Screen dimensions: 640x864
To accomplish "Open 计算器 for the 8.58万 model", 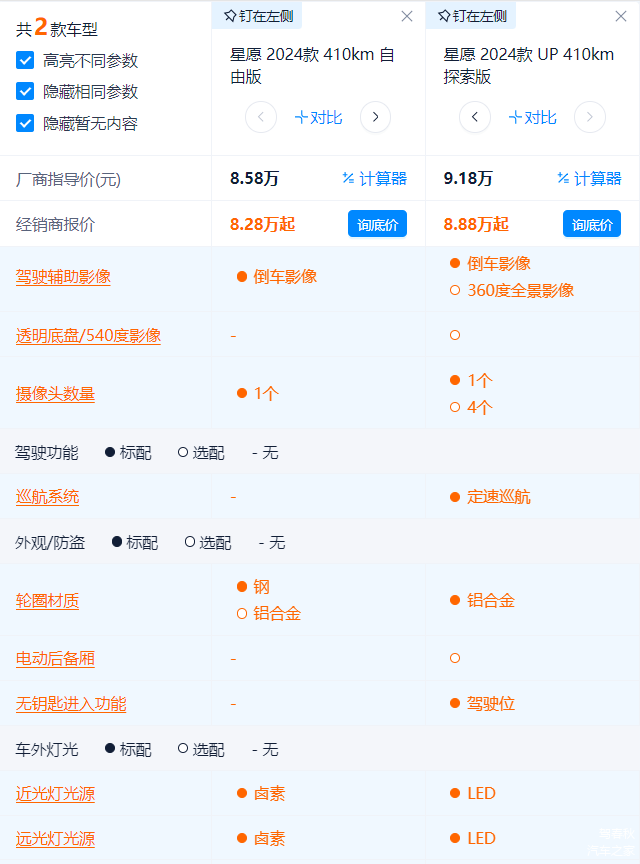I will (374, 179).
